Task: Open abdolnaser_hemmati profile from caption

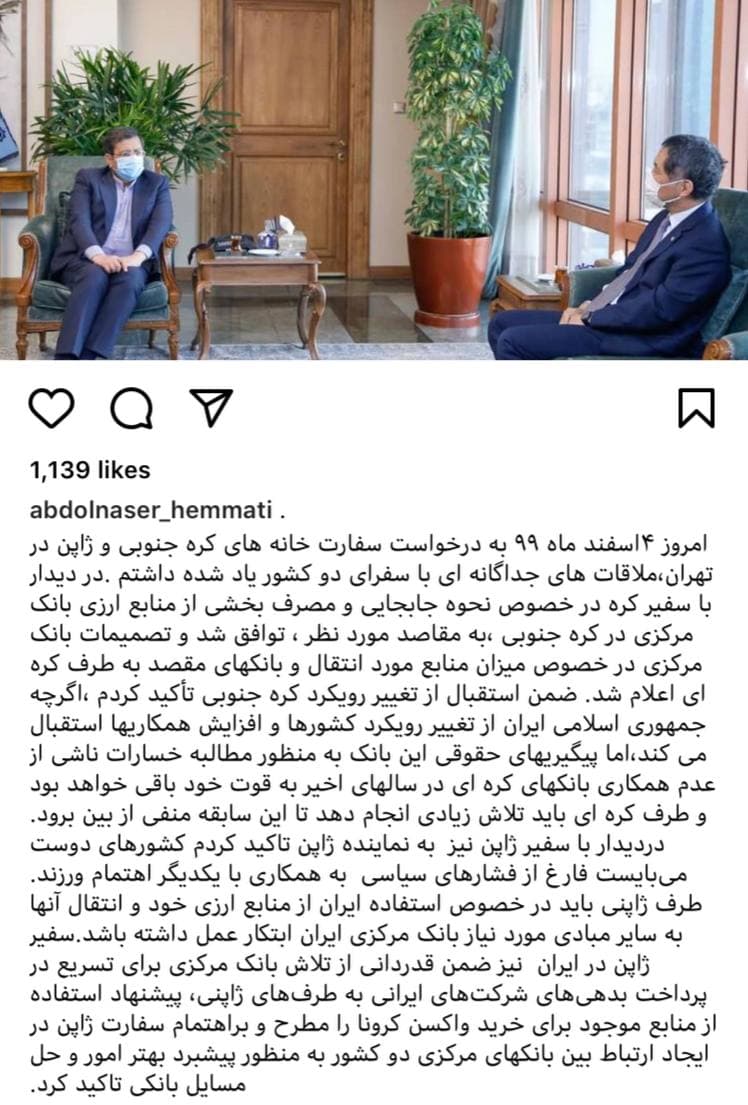Action: (x=150, y=510)
